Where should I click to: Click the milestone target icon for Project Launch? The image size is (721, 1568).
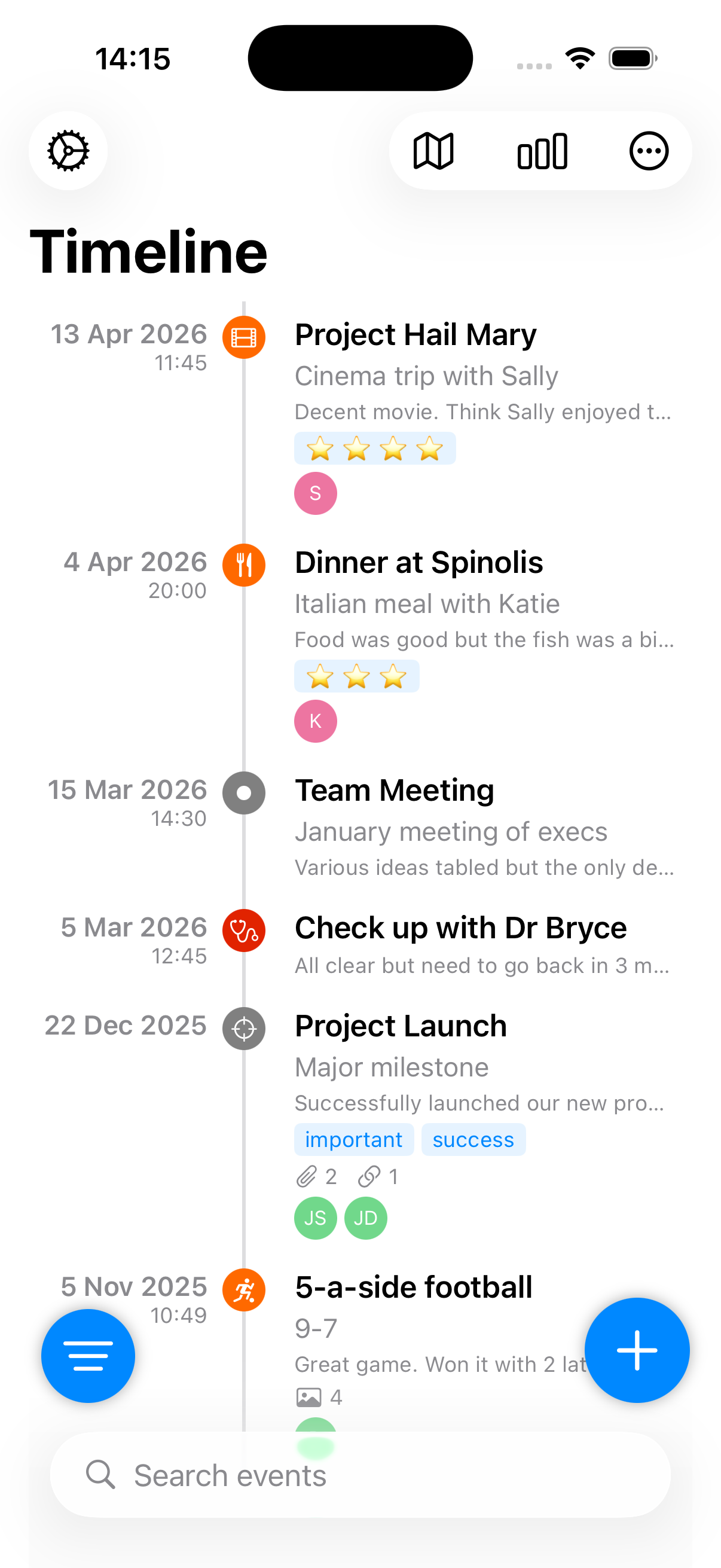pyautogui.click(x=243, y=1029)
